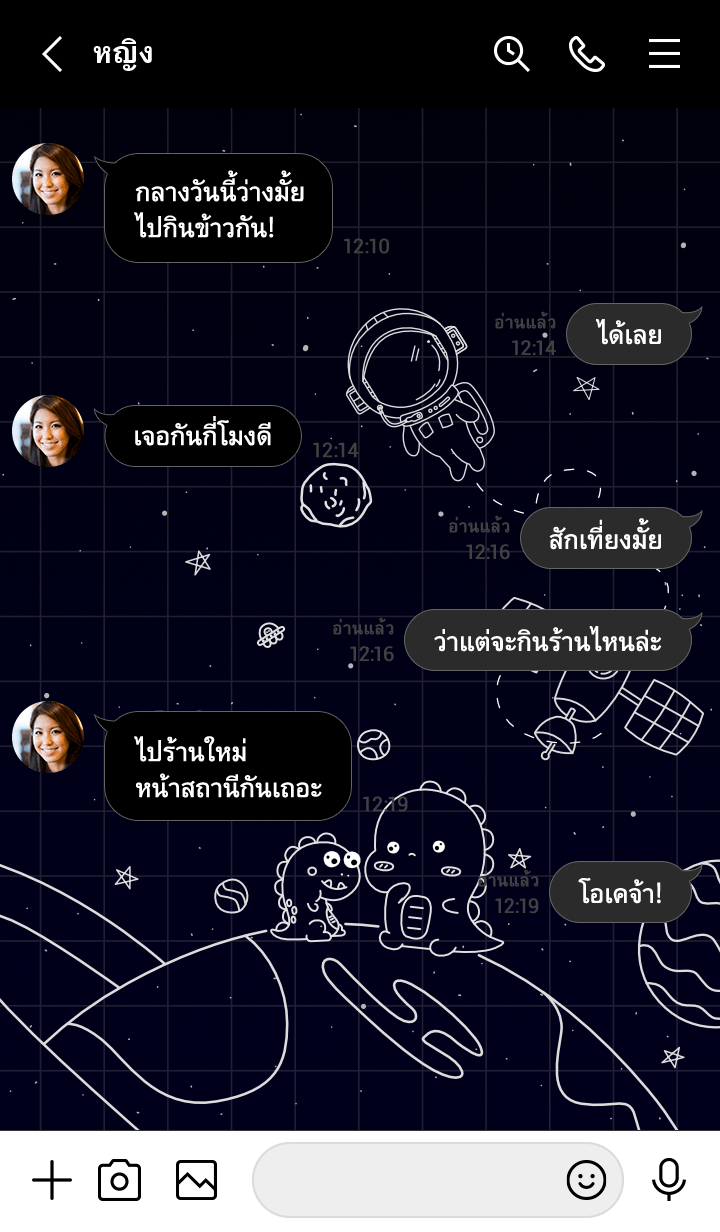The height and width of the screenshot is (1232, 720).
Task: Start a voice call with หญิง
Action: [x=587, y=54]
